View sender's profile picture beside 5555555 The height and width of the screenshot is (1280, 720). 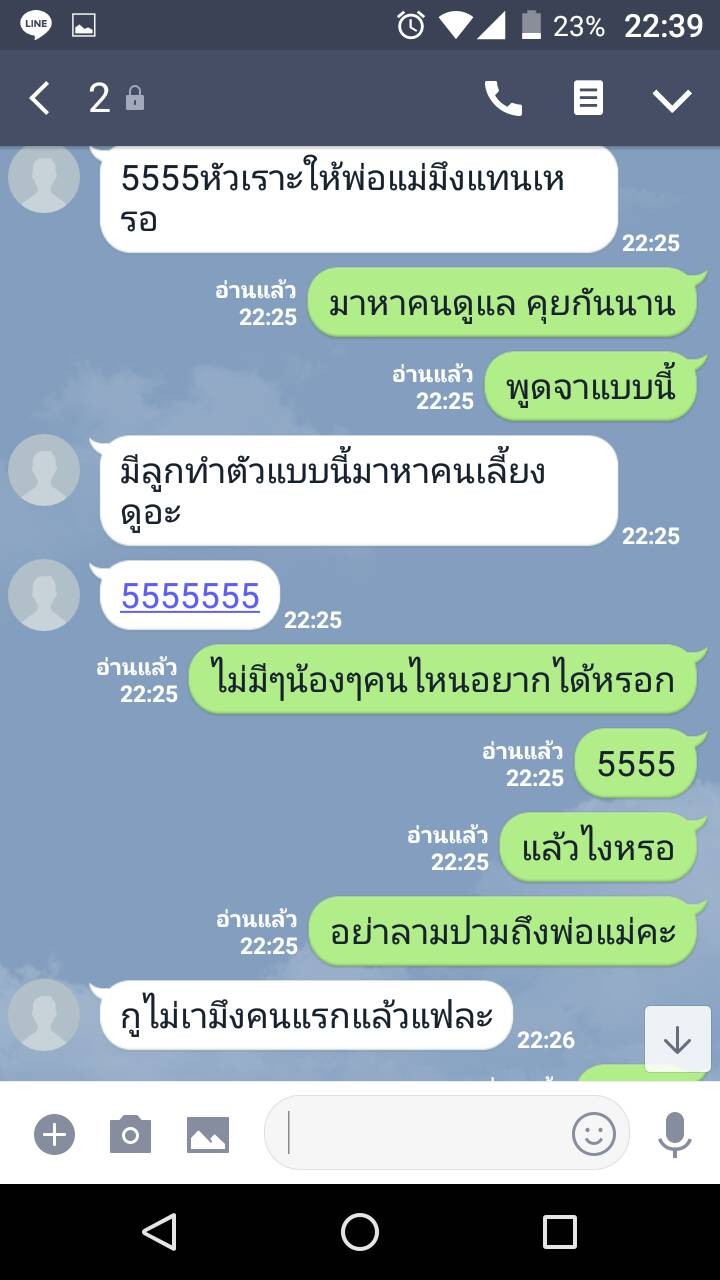click(x=44, y=595)
